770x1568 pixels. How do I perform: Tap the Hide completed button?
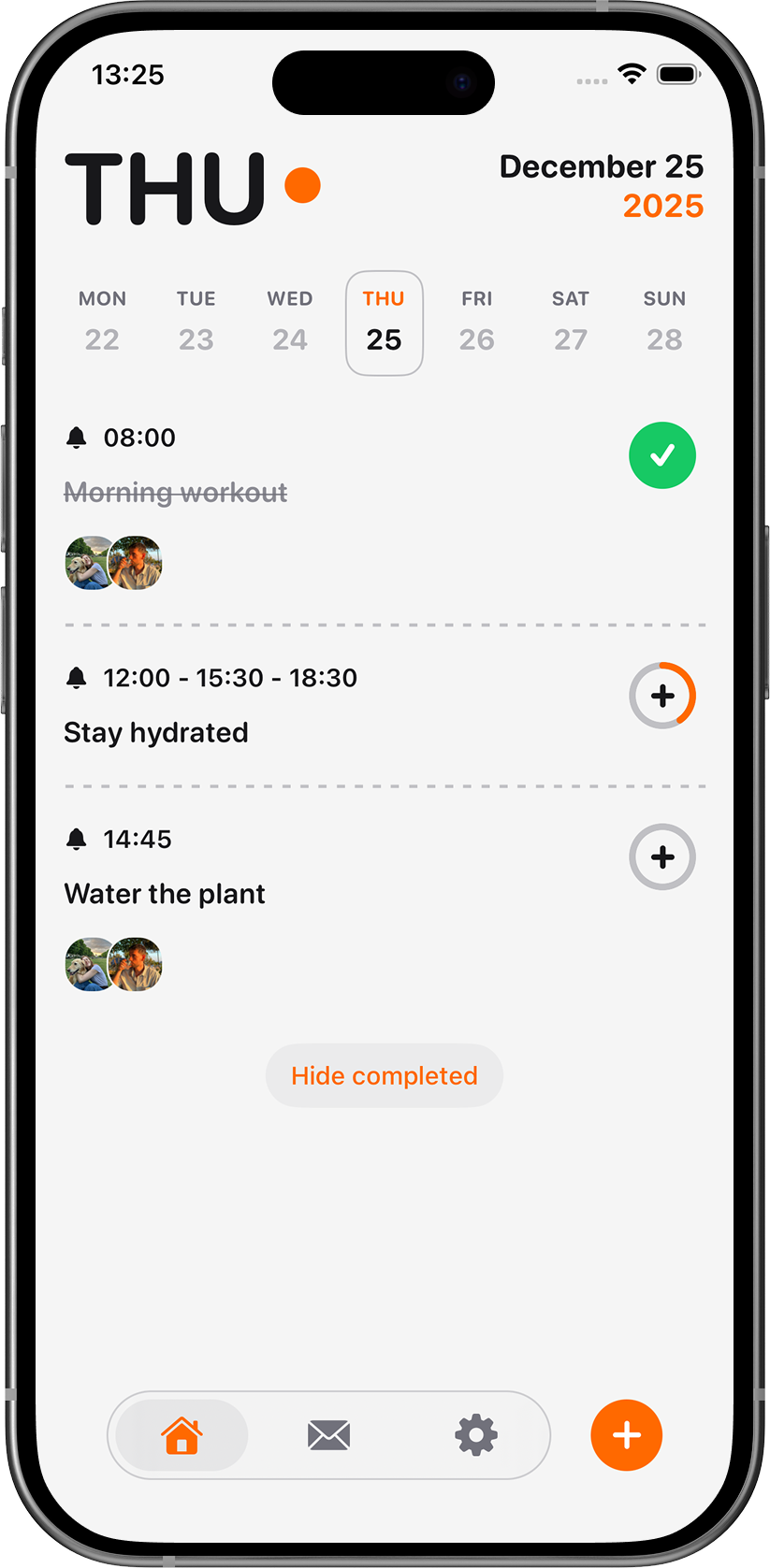[384, 1075]
